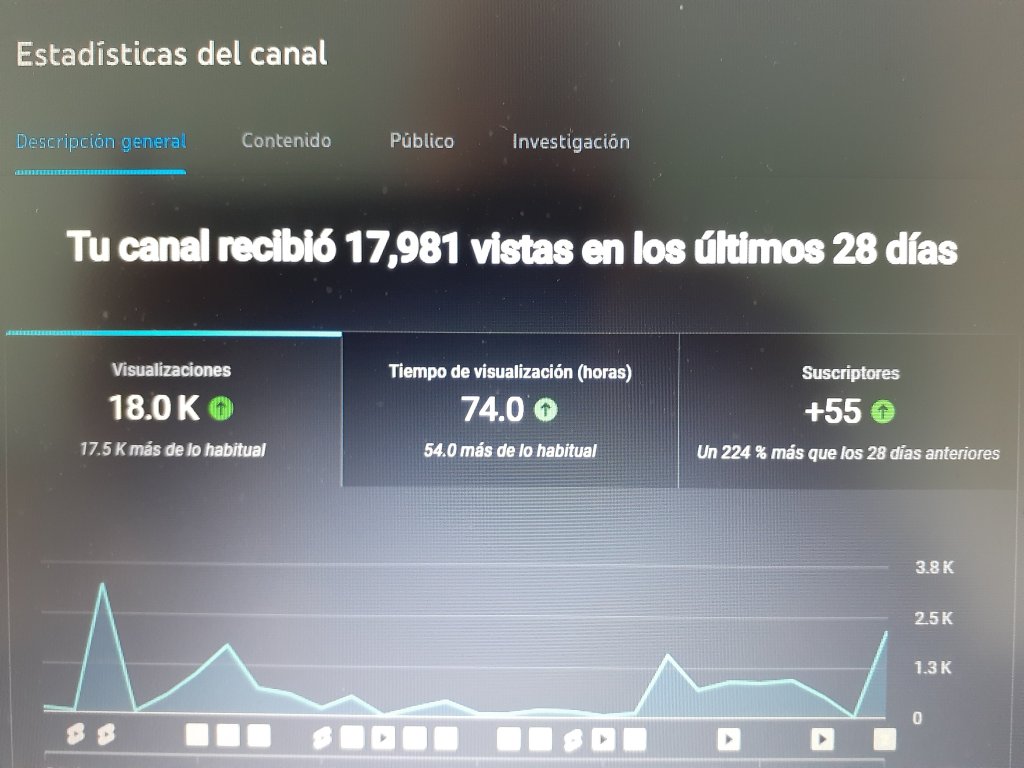Open the Público tab

[421, 141]
